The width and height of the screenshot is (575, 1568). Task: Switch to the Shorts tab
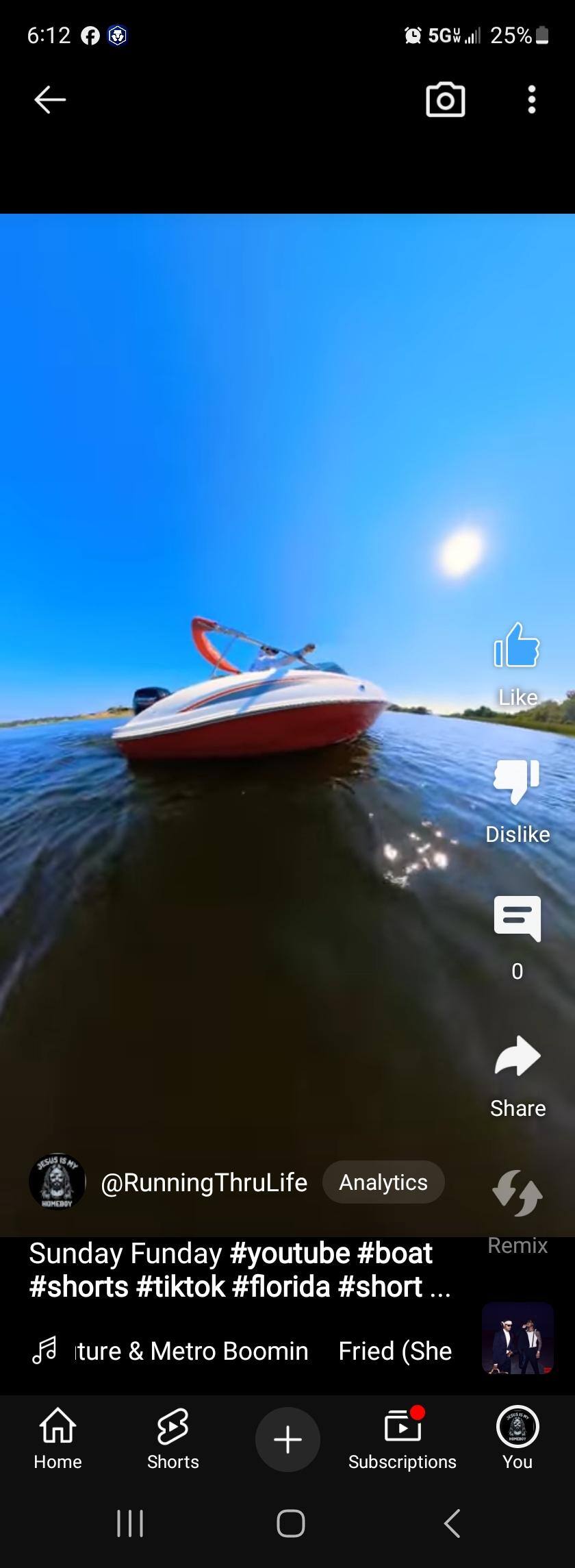click(x=172, y=1439)
